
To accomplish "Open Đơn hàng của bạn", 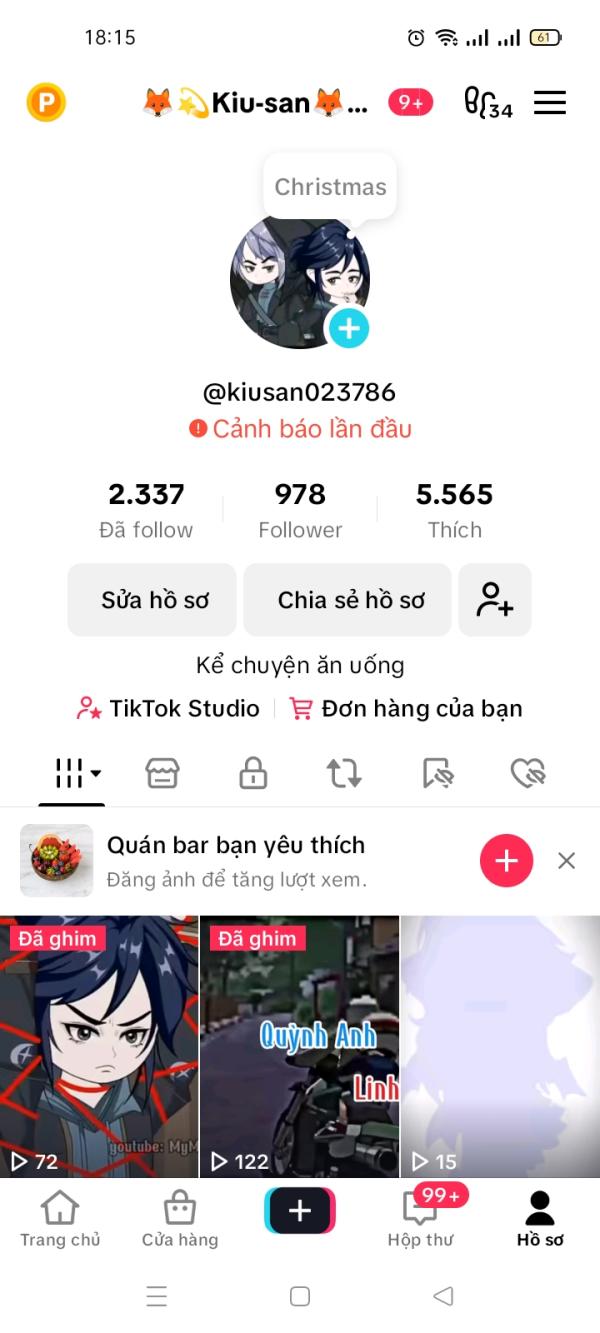I will coord(406,709).
